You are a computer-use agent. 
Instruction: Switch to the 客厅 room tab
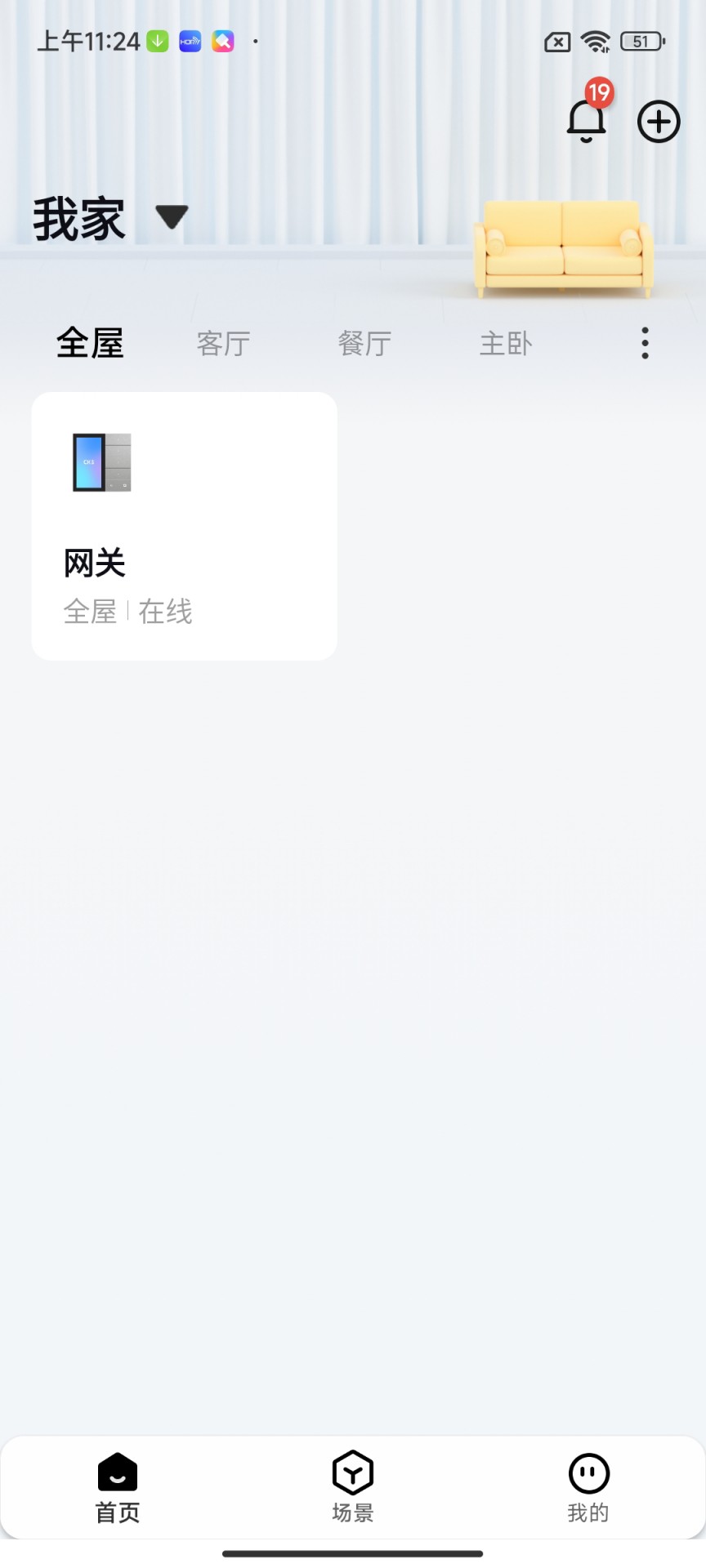click(x=222, y=344)
